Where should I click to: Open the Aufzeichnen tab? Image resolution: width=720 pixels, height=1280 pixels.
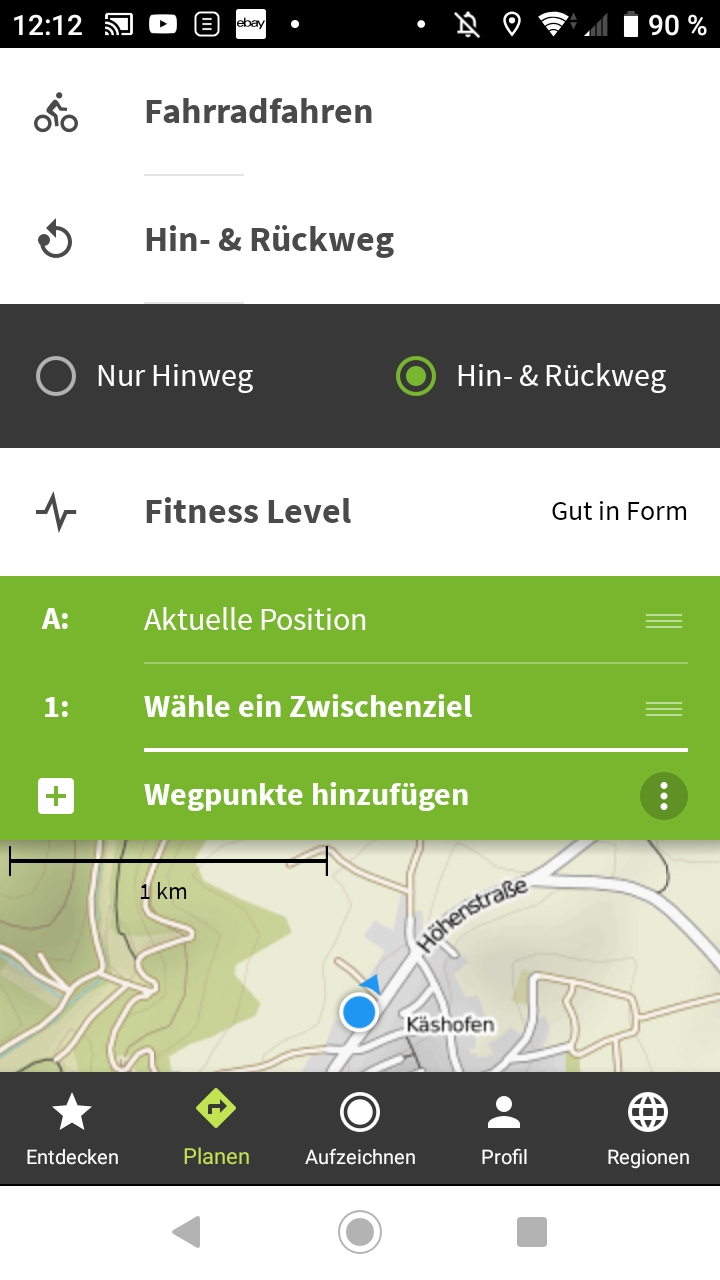[x=360, y=1130]
